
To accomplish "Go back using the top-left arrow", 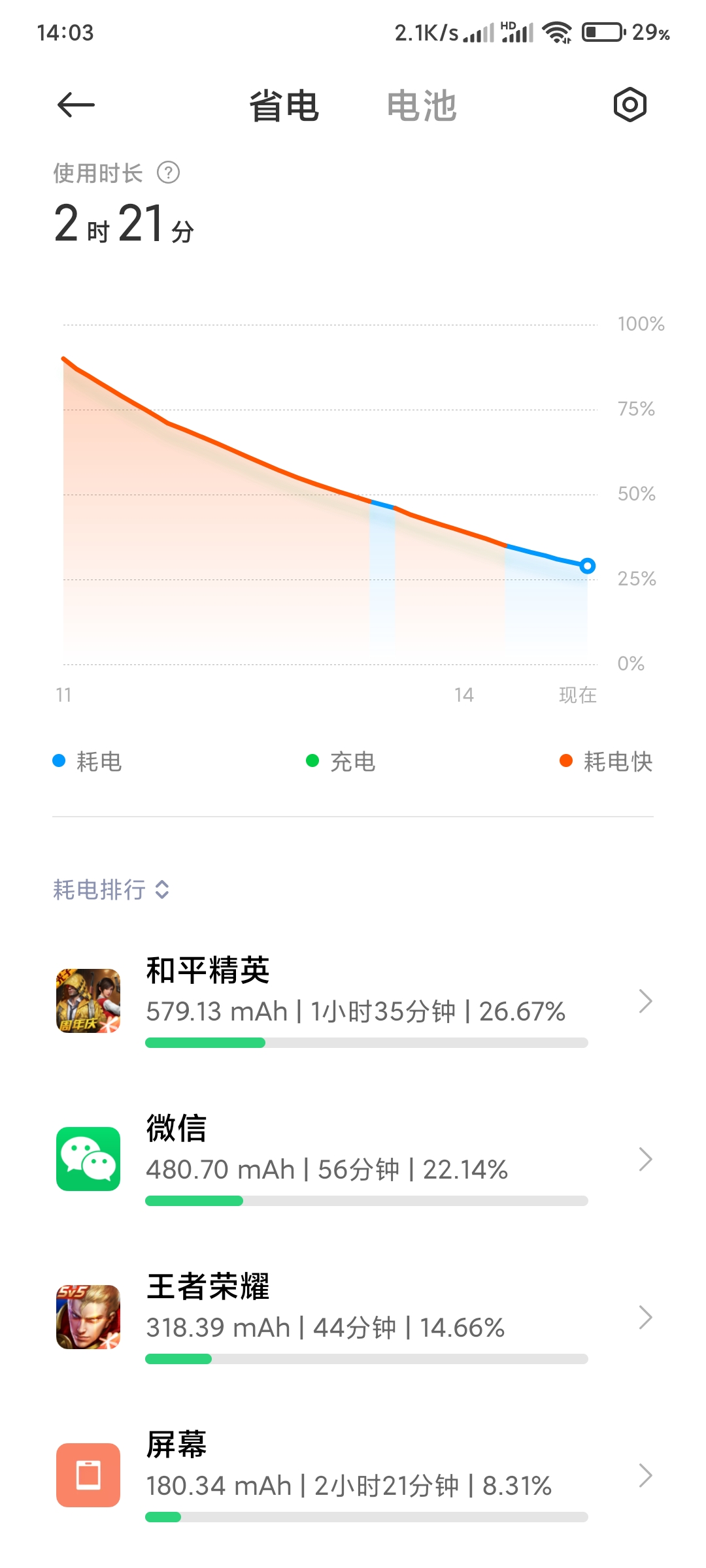I will 76,105.
